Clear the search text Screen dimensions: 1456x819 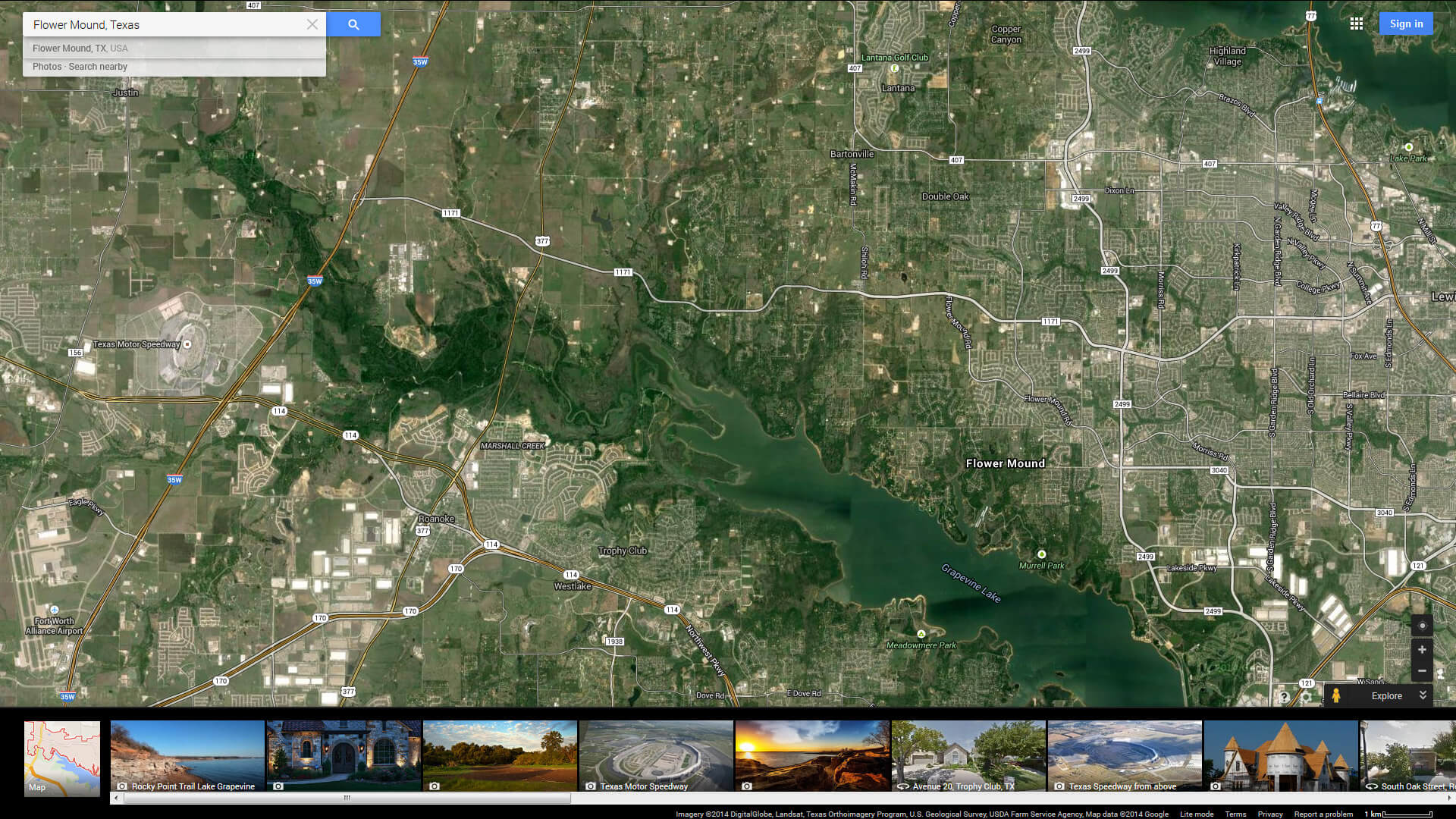[312, 24]
